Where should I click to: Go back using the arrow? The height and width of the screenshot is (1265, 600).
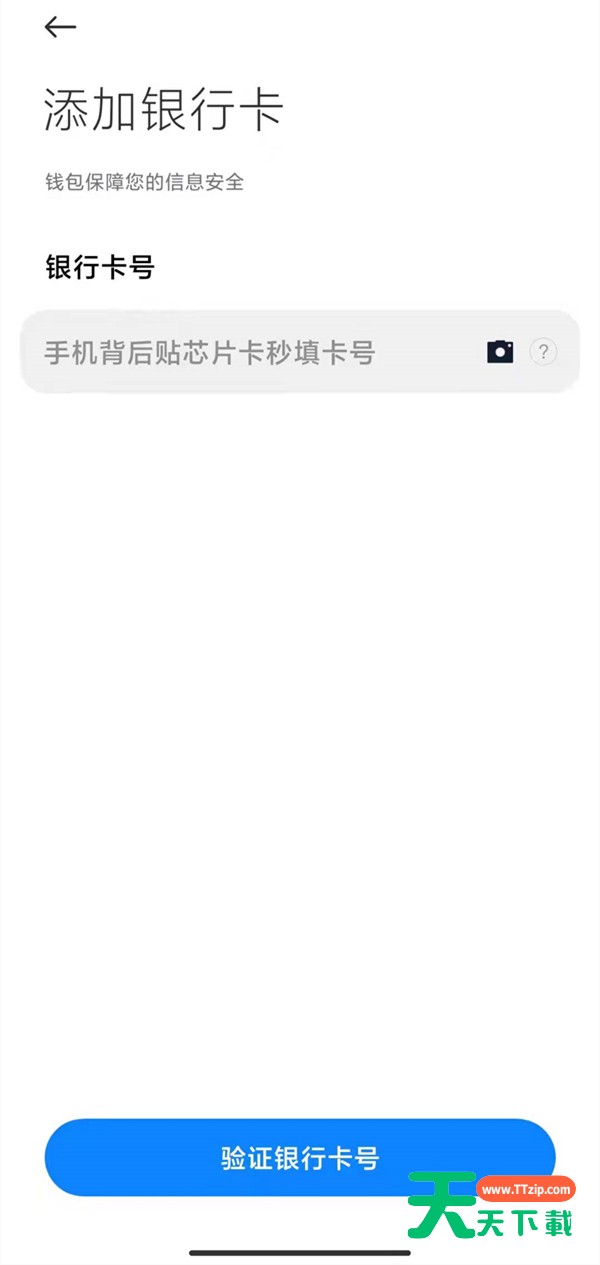coord(60,28)
